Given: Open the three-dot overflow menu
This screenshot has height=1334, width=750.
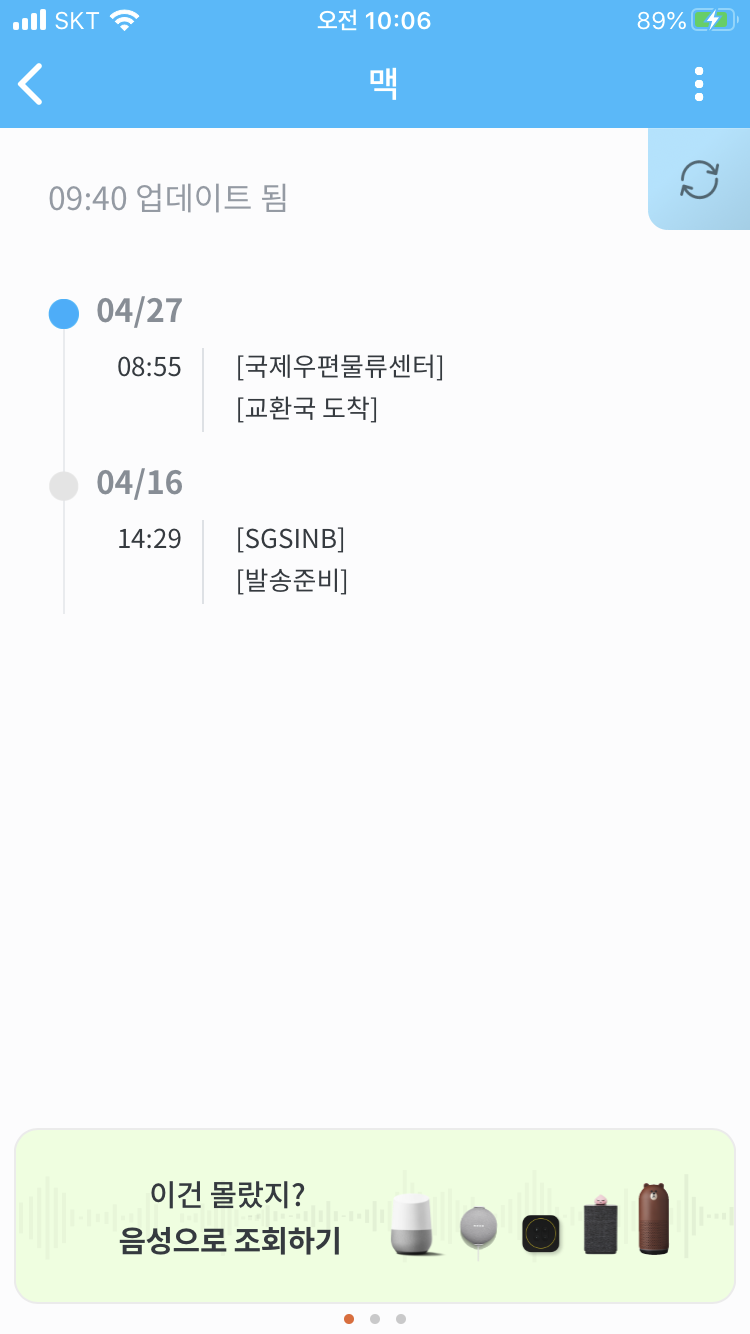Looking at the screenshot, I should pos(699,84).
